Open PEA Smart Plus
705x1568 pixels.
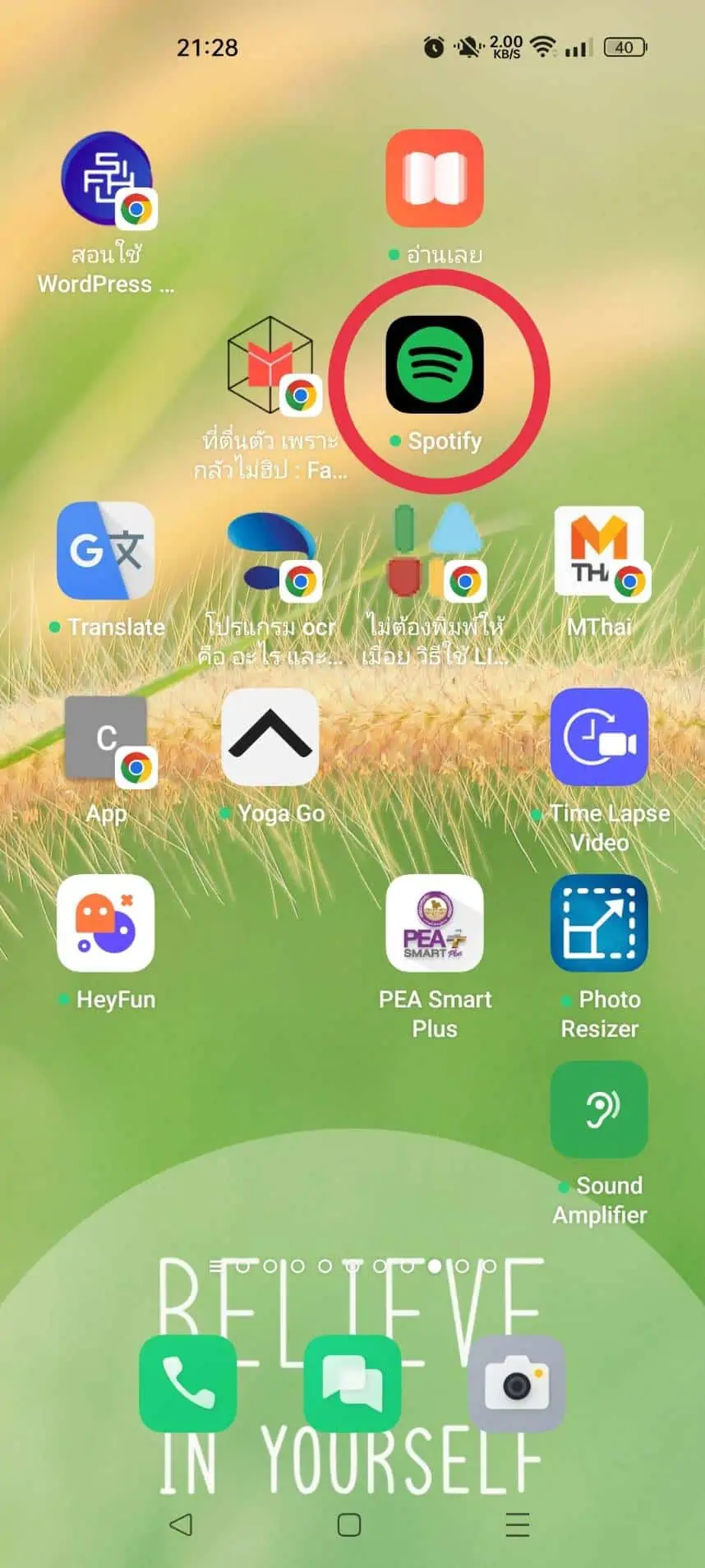coord(435,923)
